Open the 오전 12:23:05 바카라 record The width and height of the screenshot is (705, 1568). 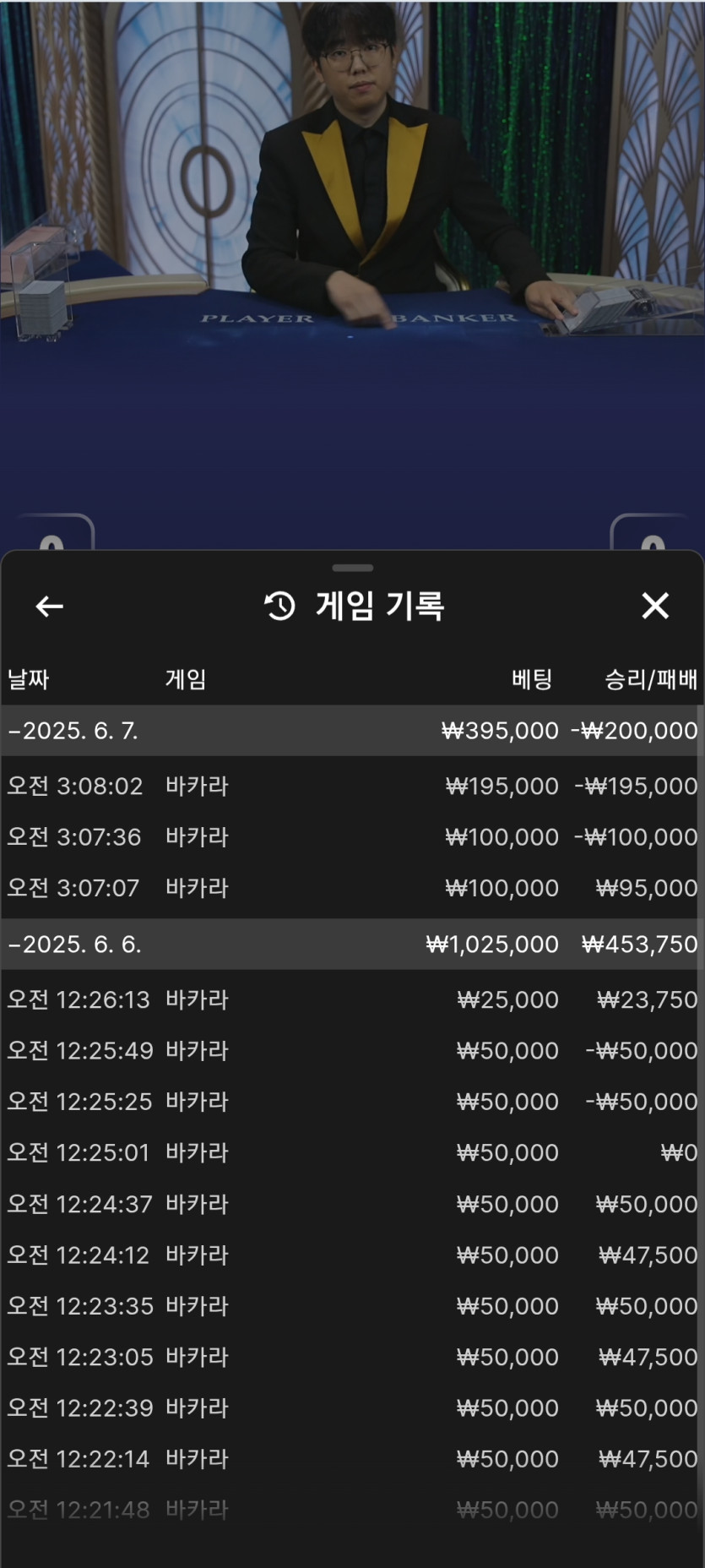(x=352, y=1357)
